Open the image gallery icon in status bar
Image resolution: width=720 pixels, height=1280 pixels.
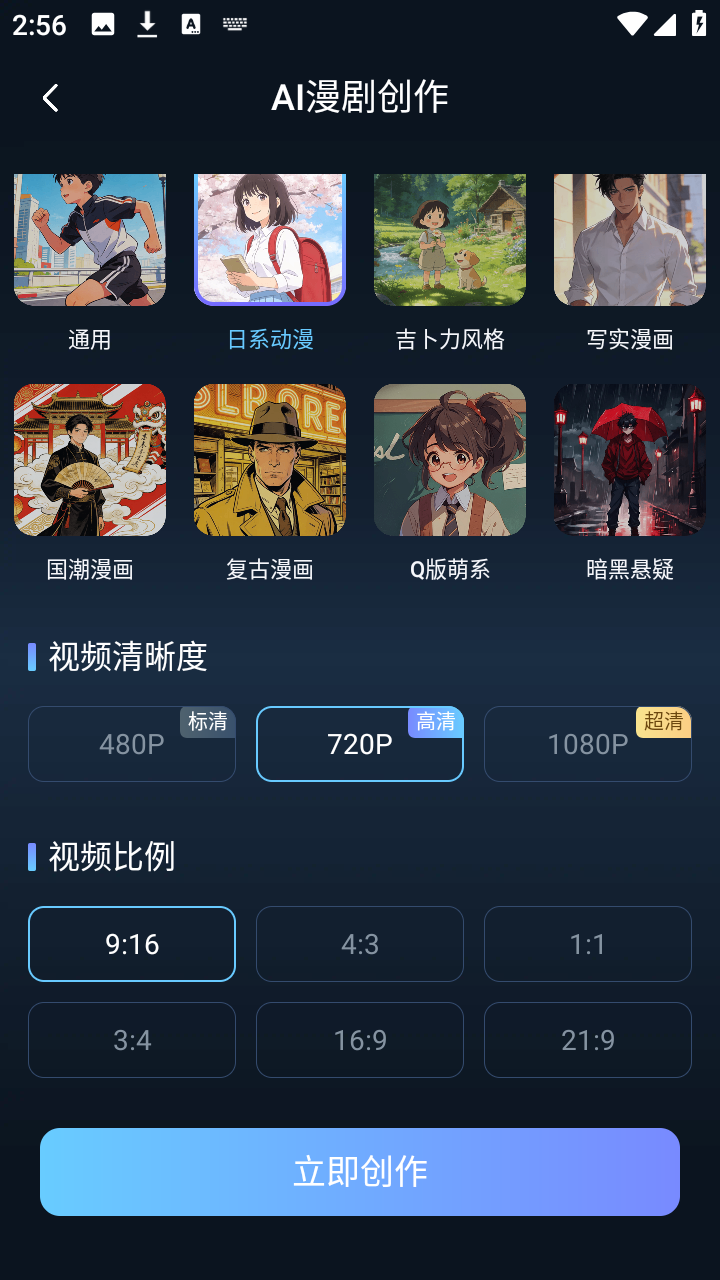click(104, 24)
